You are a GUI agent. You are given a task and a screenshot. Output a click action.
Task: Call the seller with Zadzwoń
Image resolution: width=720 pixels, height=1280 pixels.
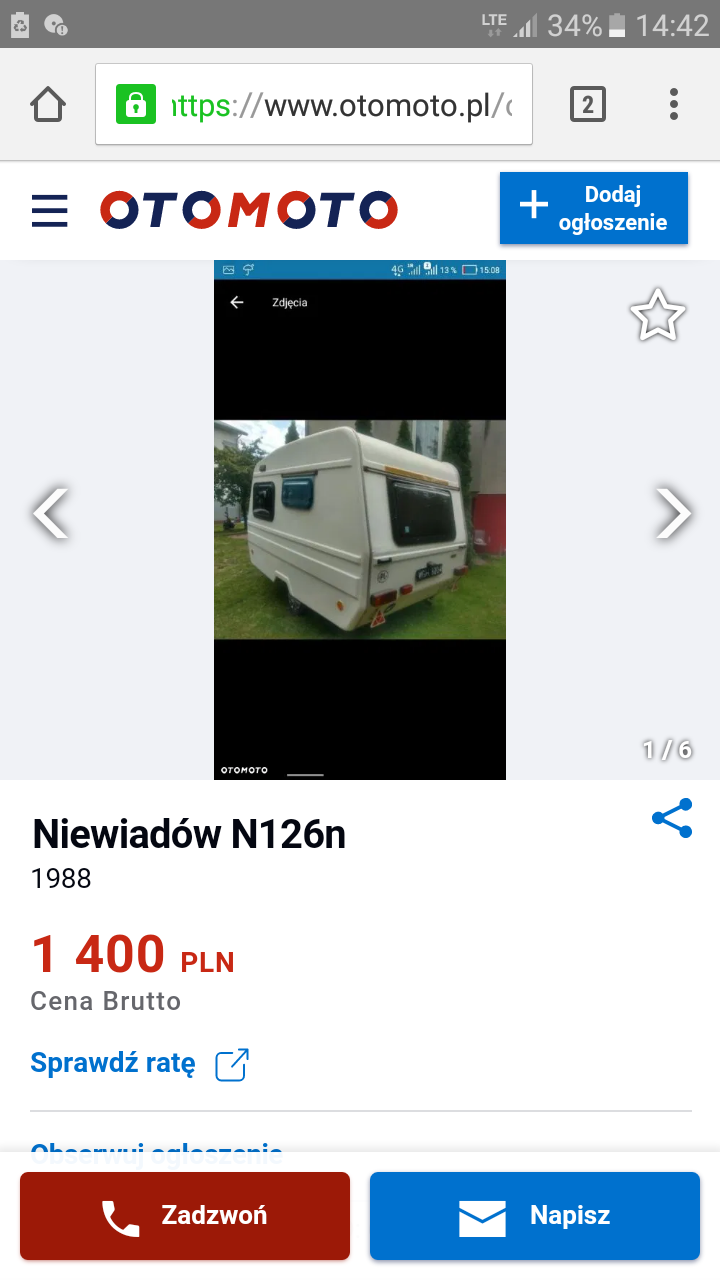(185, 1216)
